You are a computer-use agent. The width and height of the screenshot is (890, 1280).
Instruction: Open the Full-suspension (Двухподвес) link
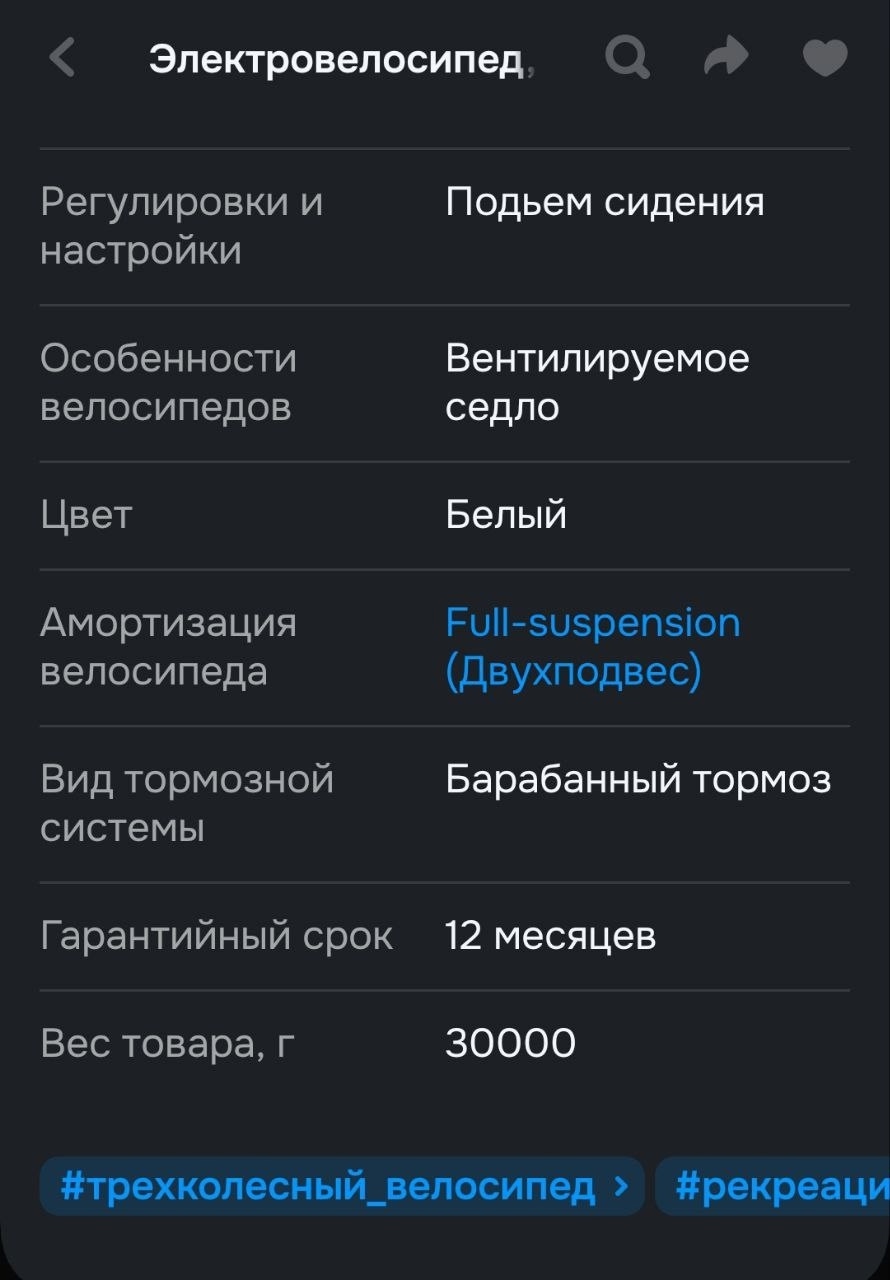point(592,647)
